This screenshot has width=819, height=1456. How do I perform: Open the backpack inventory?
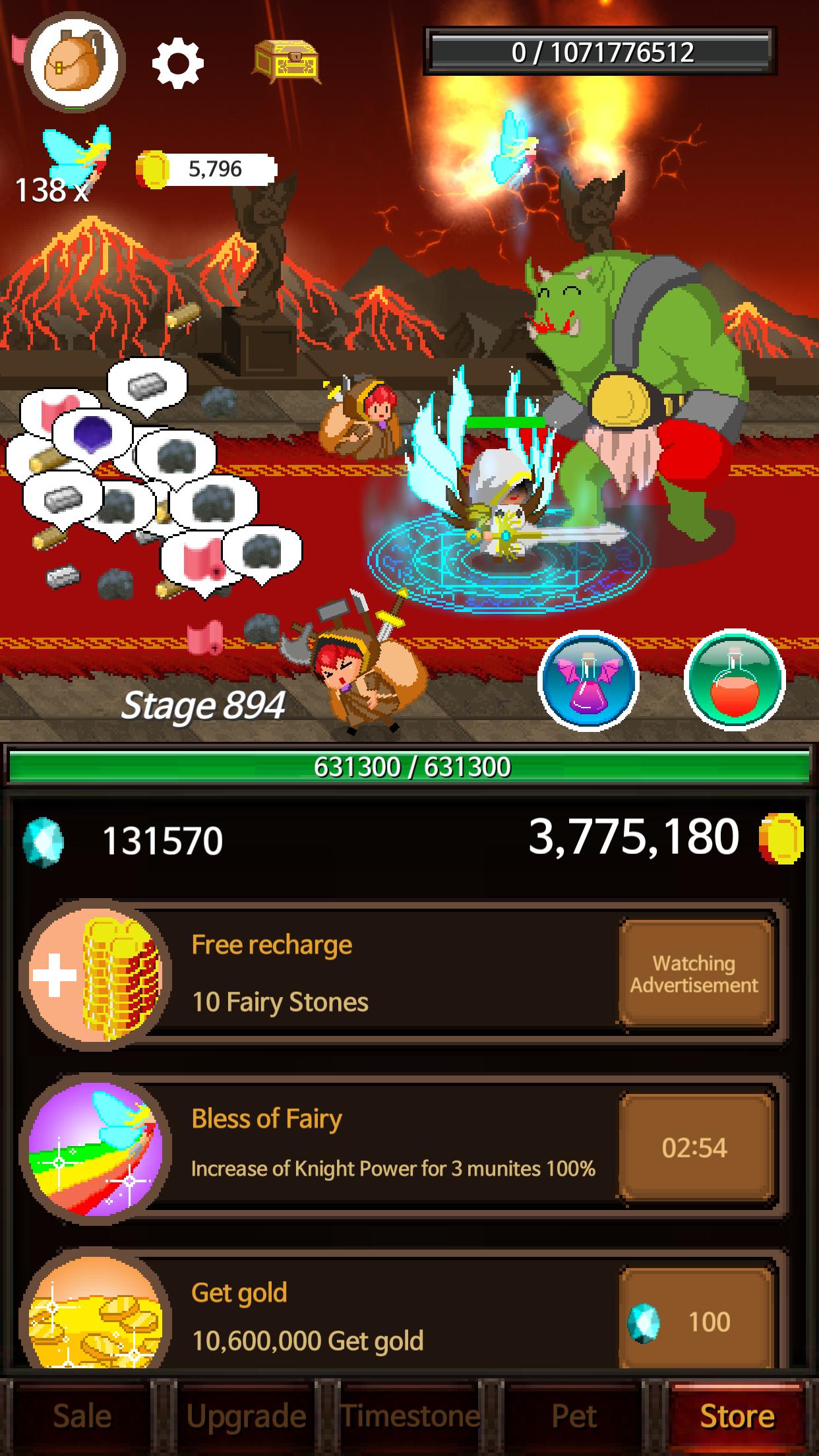74,61
